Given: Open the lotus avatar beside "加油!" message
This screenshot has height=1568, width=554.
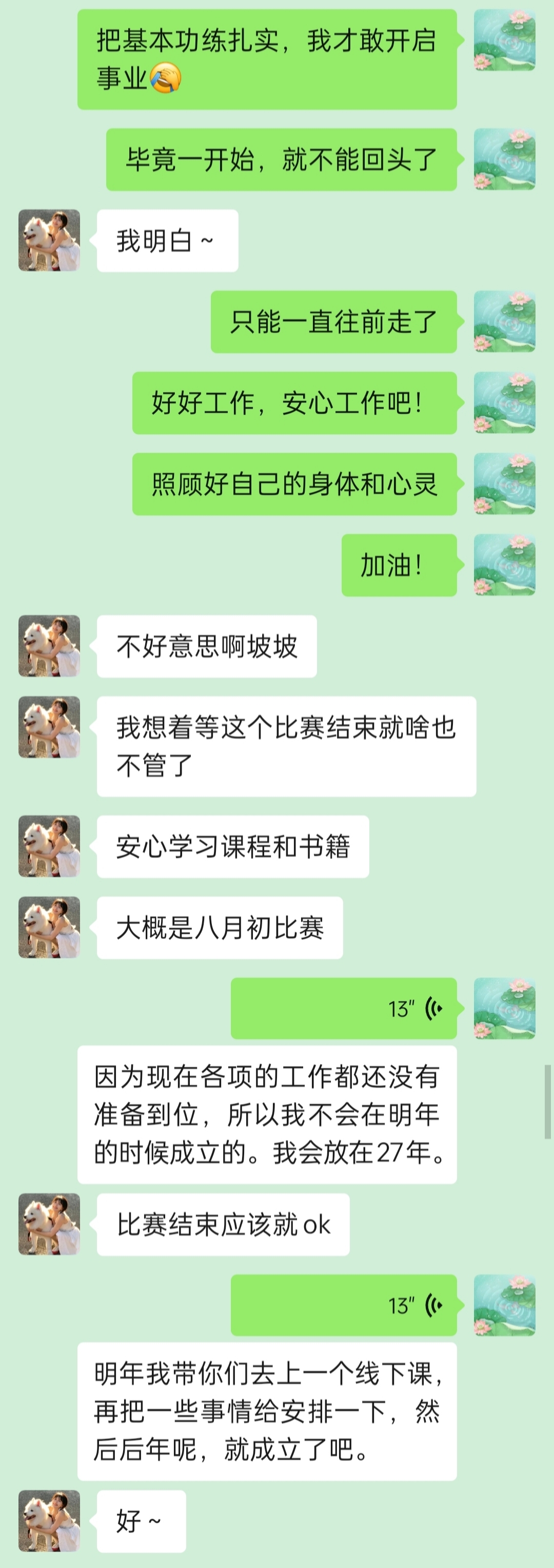Looking at the screenshot, I should pyautogui.click(x=504, y=565).
